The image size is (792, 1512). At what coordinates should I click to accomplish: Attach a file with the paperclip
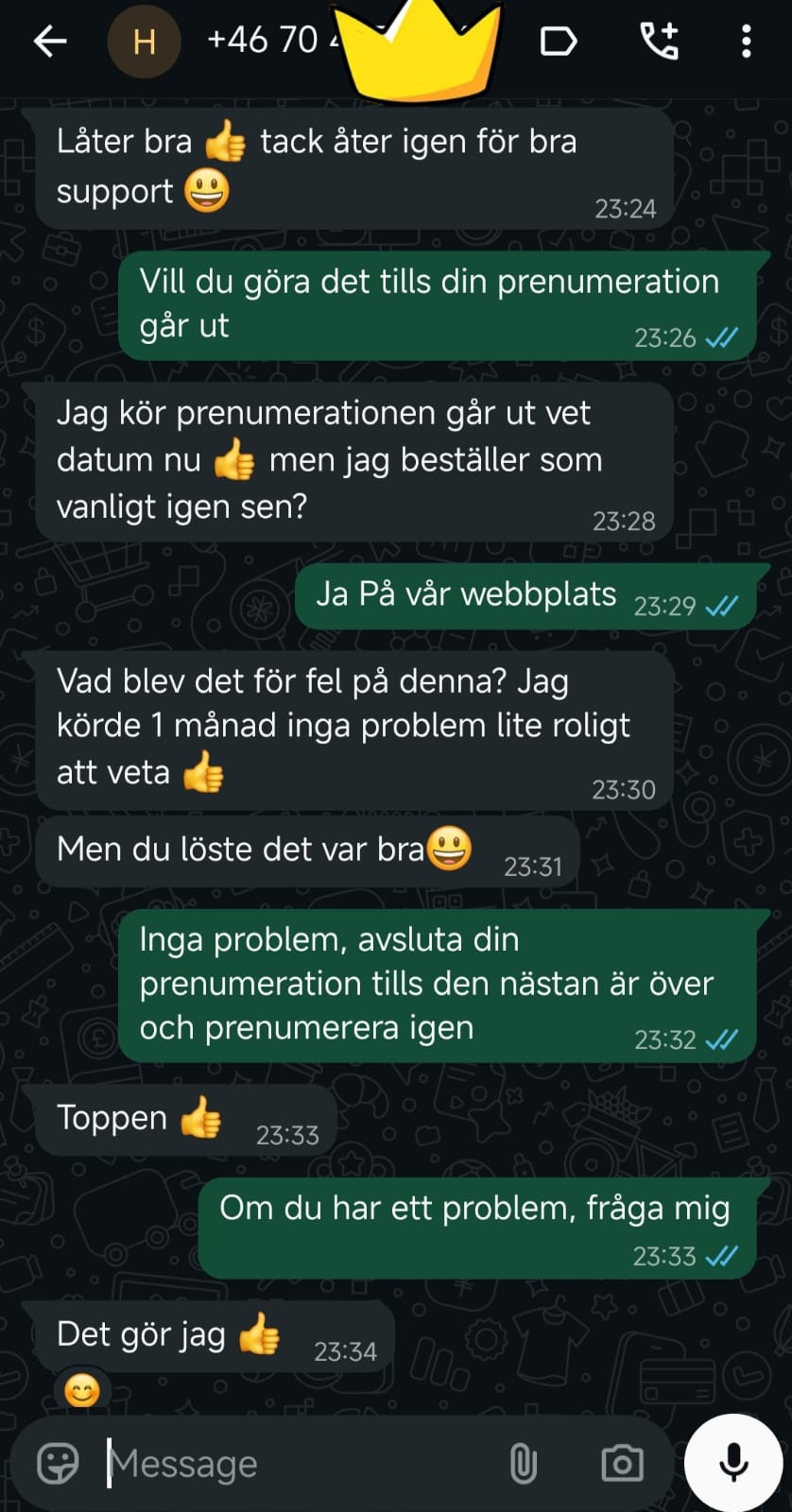pos(523,1463)
